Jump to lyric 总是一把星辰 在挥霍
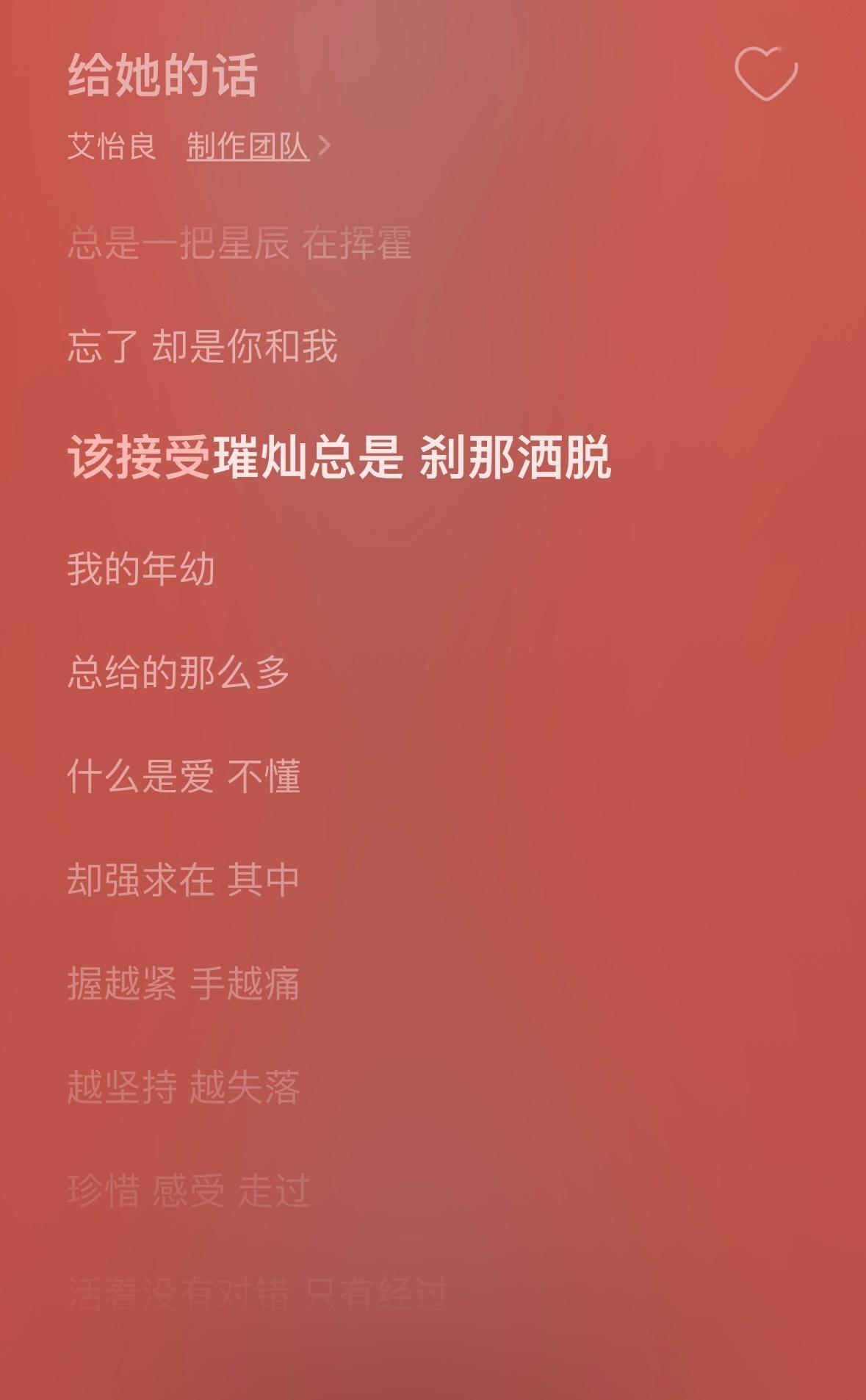 (x=242, y=248)
